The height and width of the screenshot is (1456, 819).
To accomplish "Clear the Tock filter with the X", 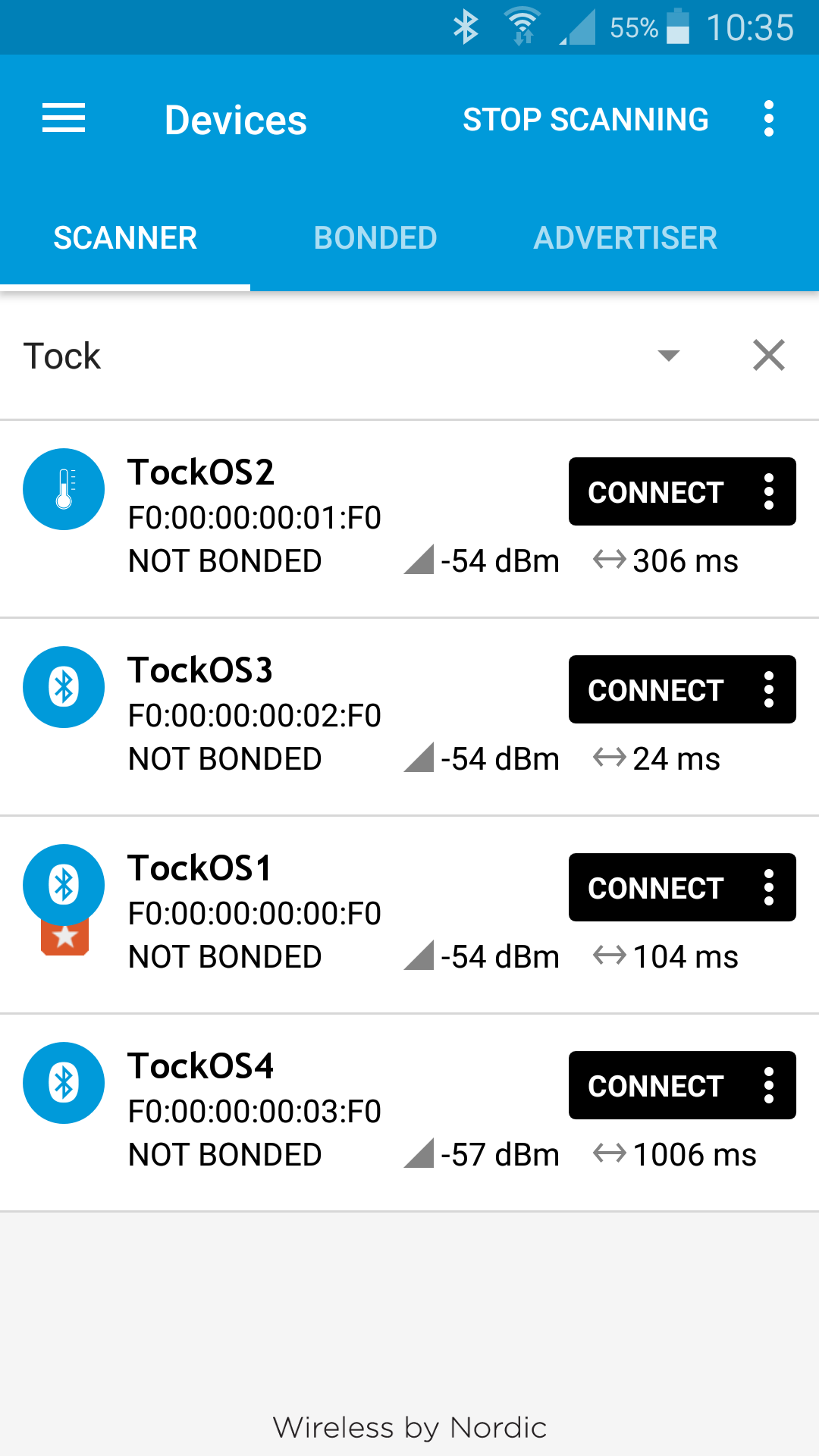I will tap(768, 355).
